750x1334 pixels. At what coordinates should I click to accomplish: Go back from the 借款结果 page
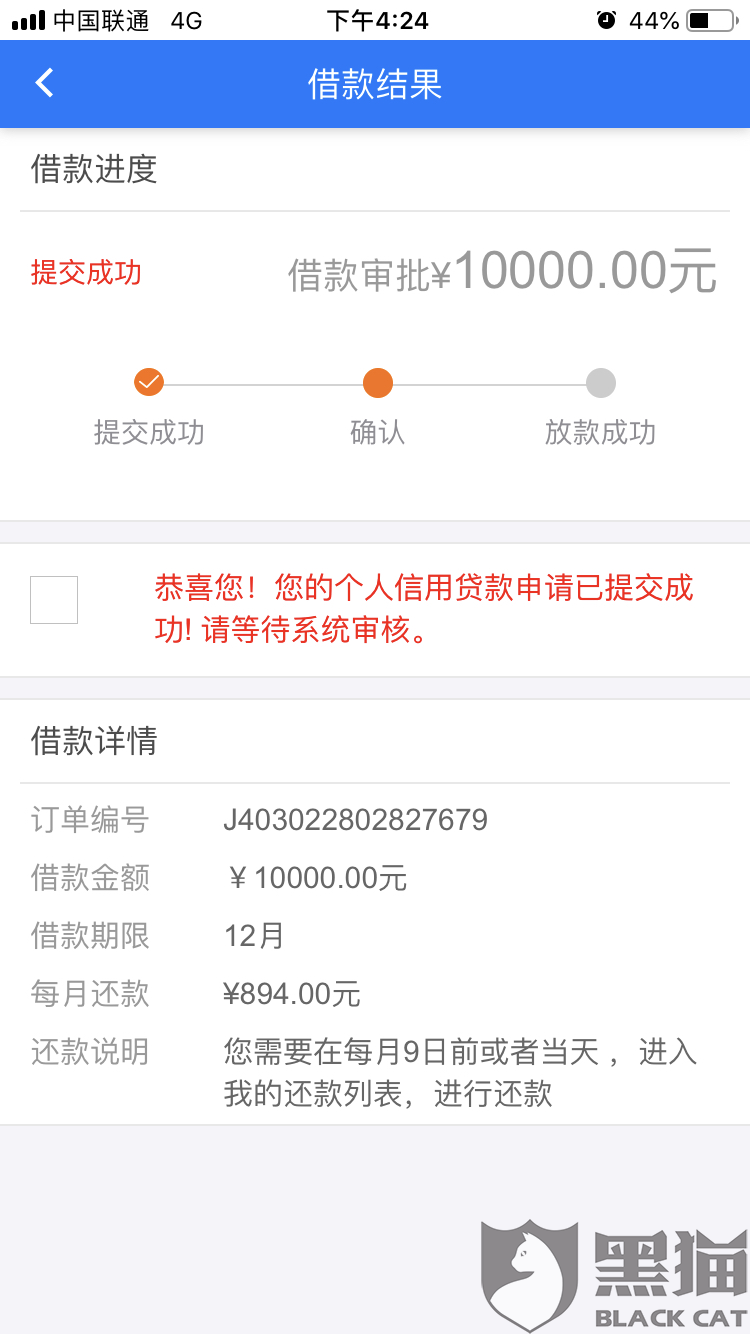pyautogui.click(x=44, y=83)
